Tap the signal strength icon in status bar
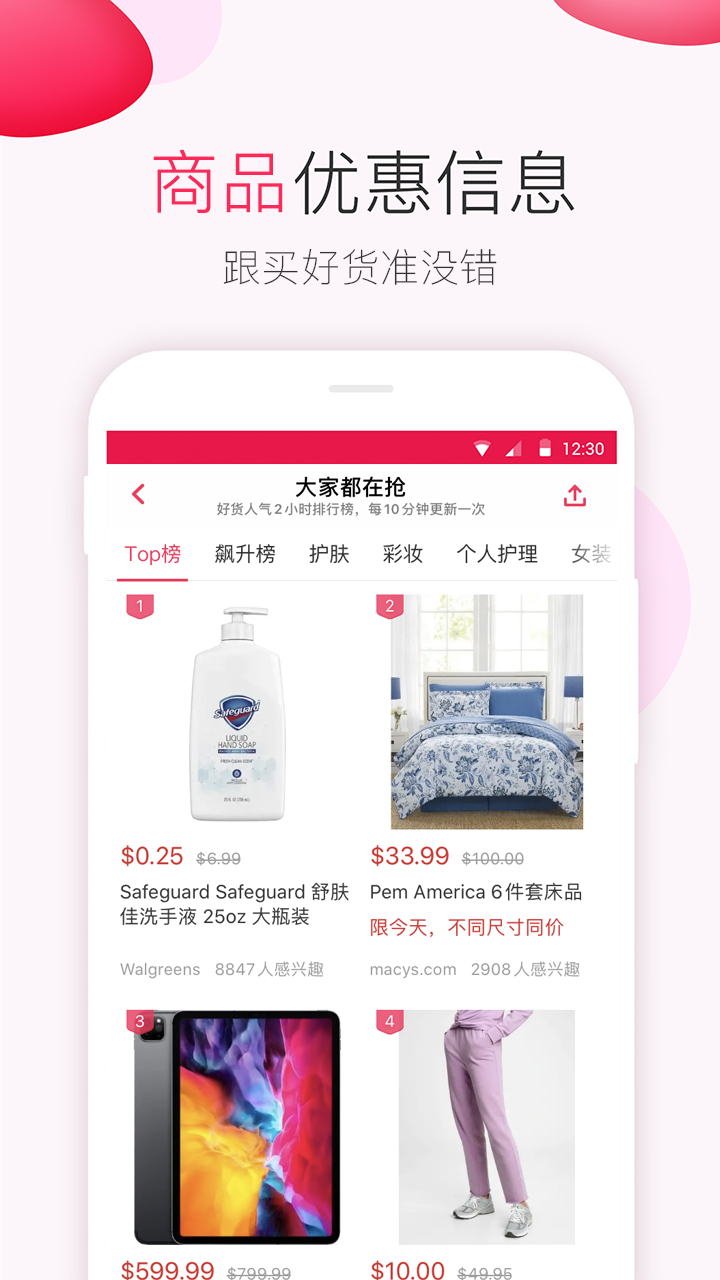The image size is (720, 1280). tap(512, 448)
